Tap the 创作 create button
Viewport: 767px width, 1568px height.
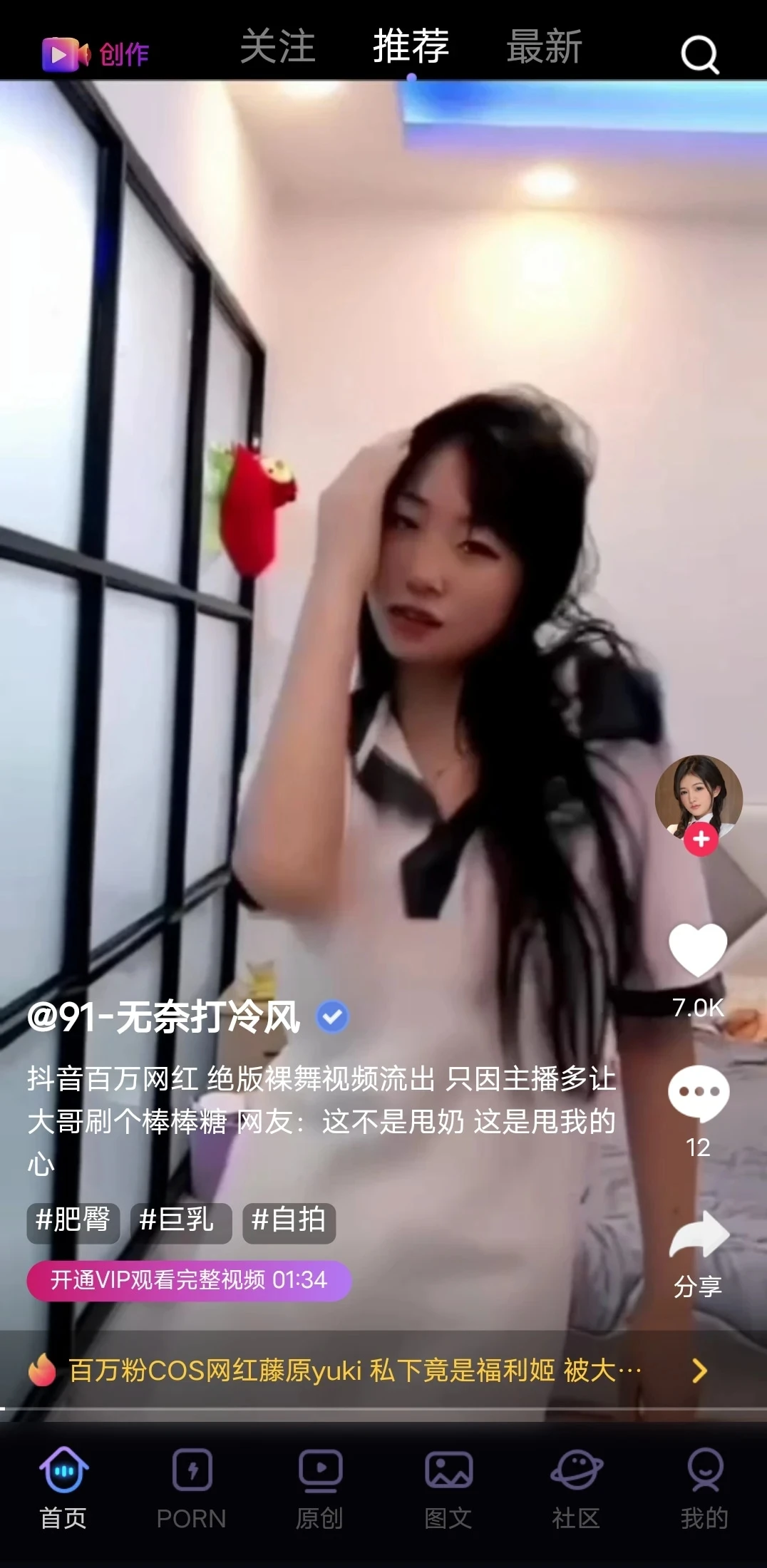[95, 53]
